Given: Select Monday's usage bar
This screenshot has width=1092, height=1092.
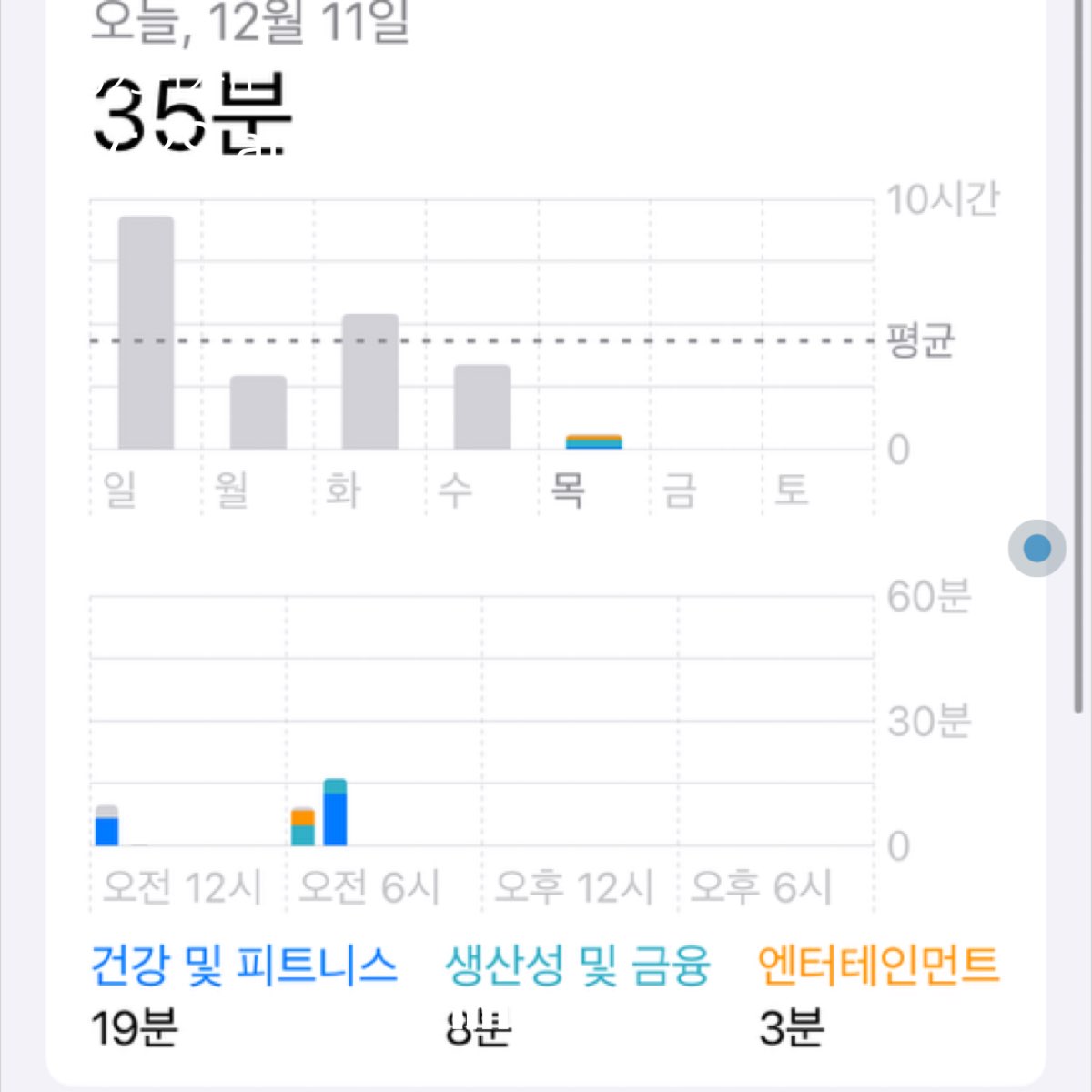Looking at the screenshot, I should click(258, 412).
